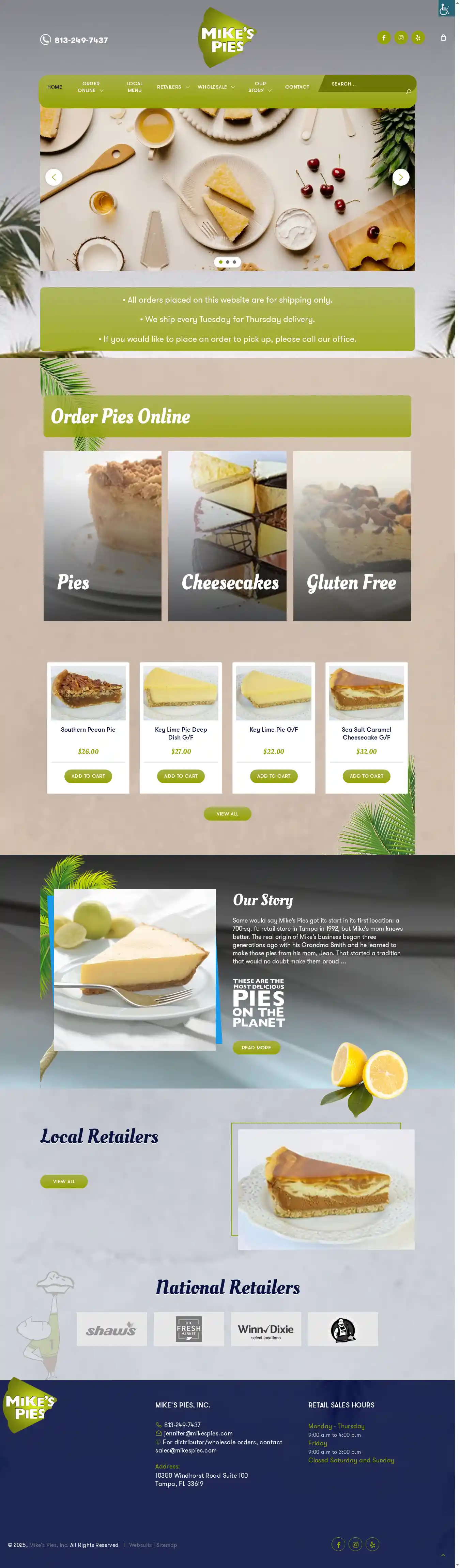Open the accessibility options icon

[x=445, y=8]
